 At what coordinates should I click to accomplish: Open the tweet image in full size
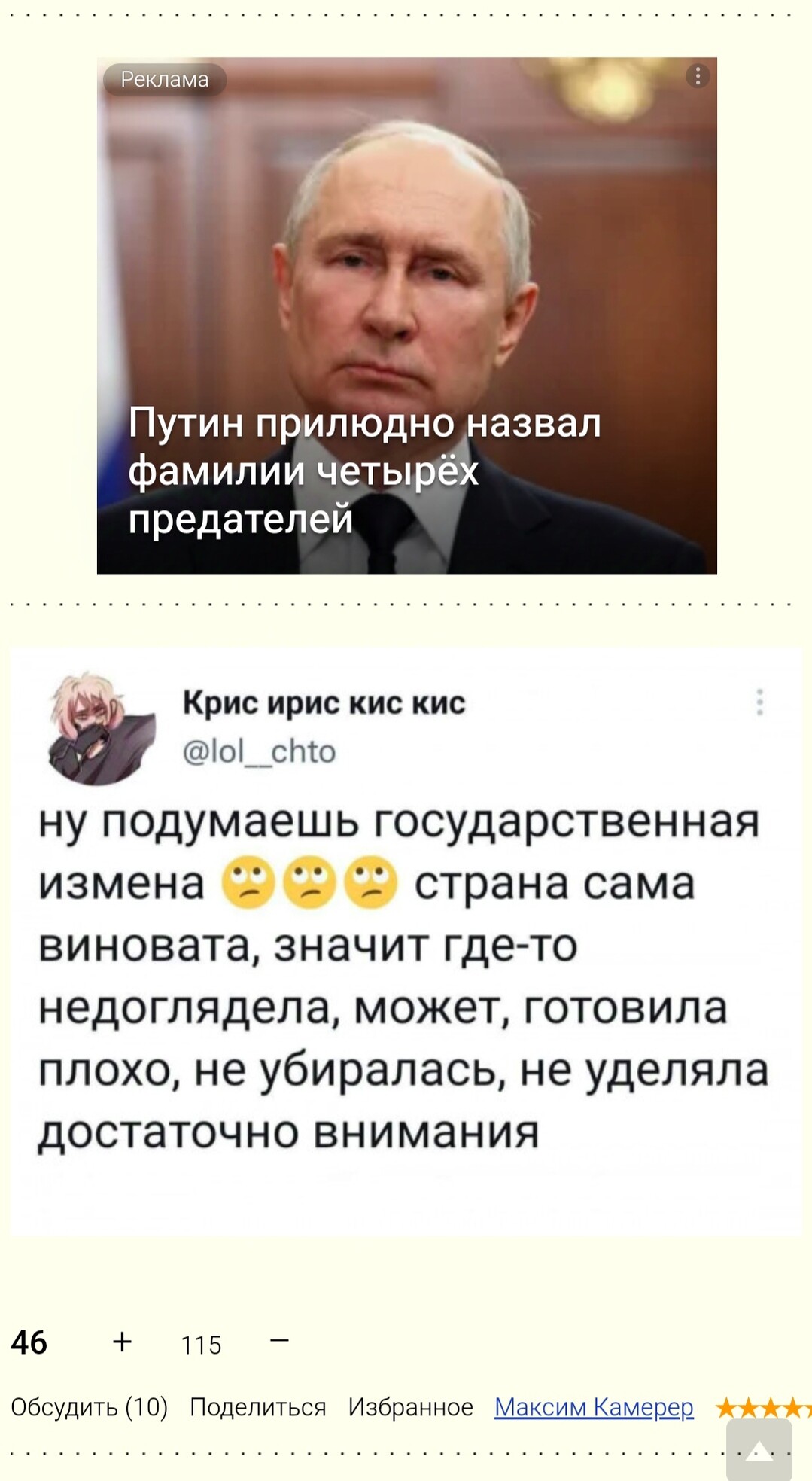pyautogui.click(x=406, y=941)
